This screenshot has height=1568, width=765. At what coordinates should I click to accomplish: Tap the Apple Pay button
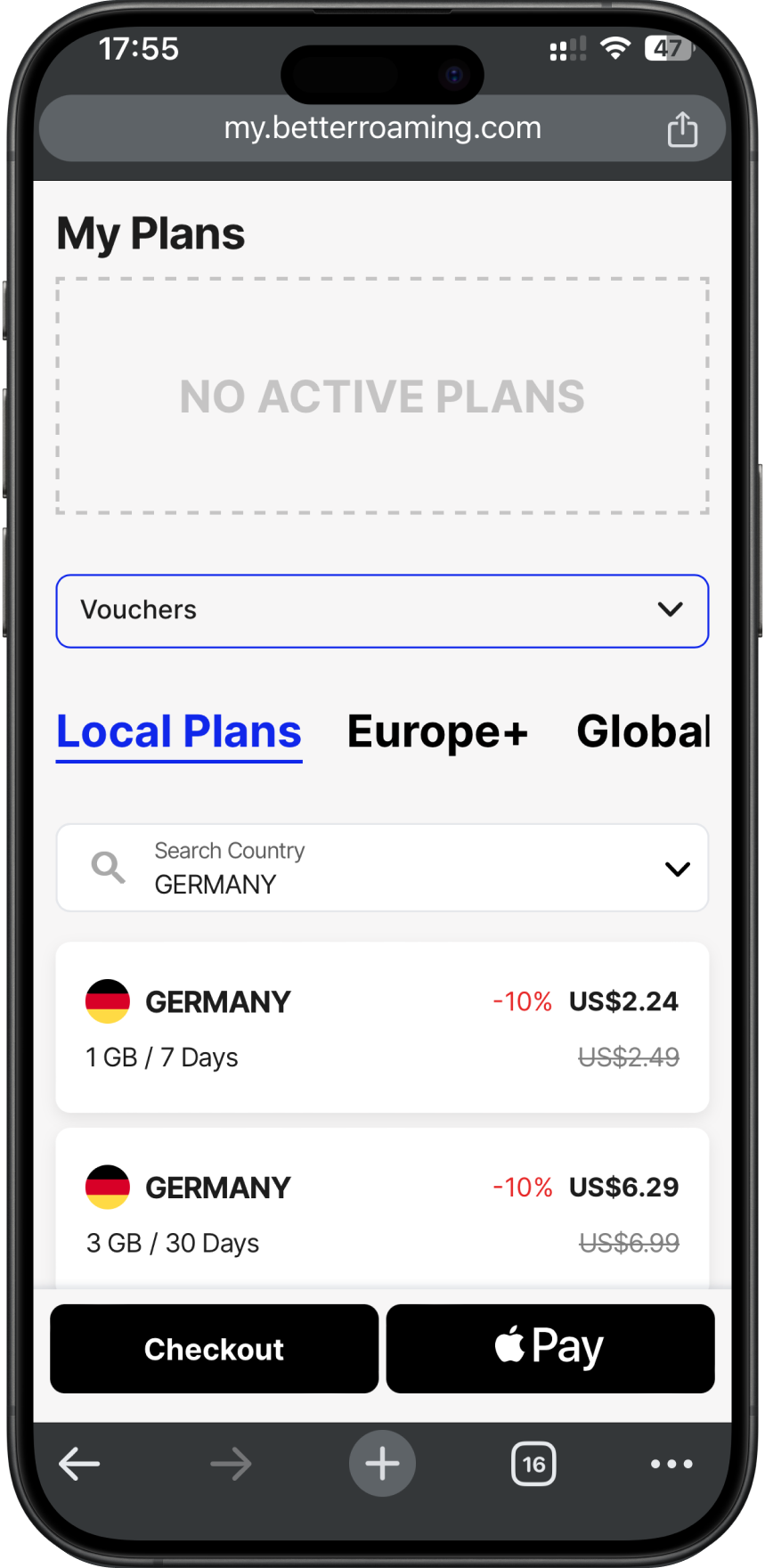click(549, 1347)
